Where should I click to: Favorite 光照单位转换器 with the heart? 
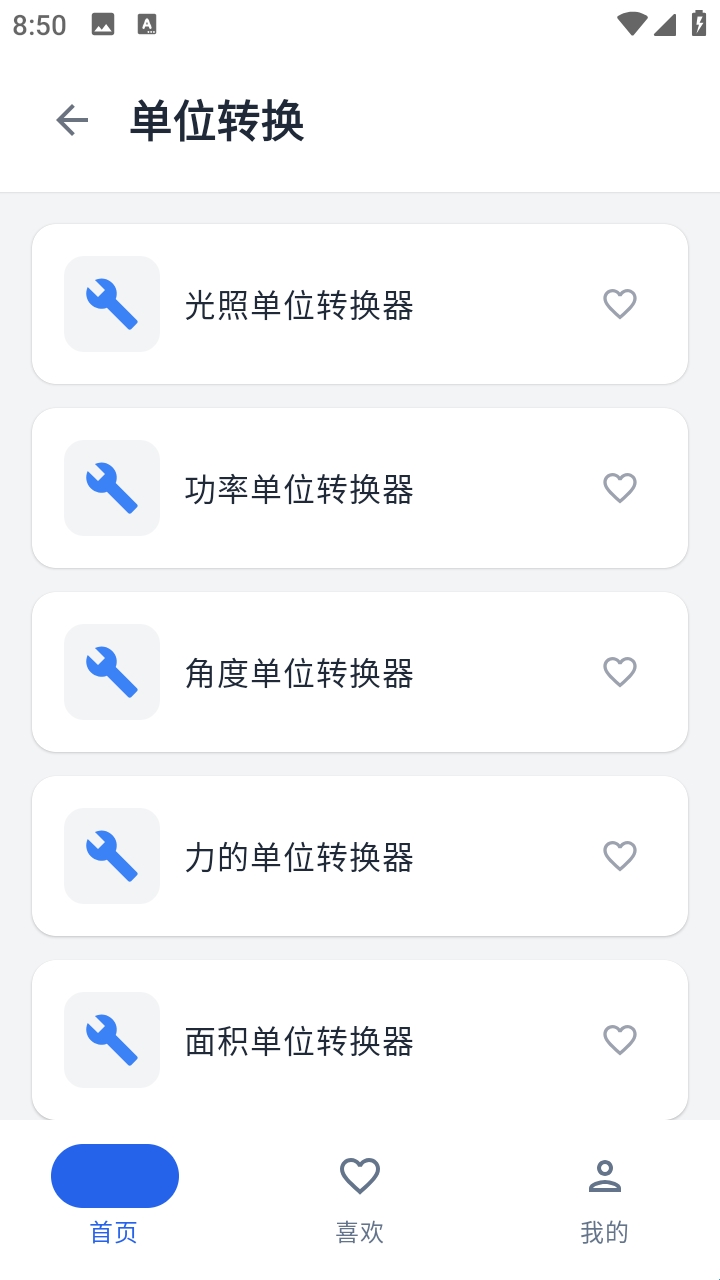click(x=620, y=304)
